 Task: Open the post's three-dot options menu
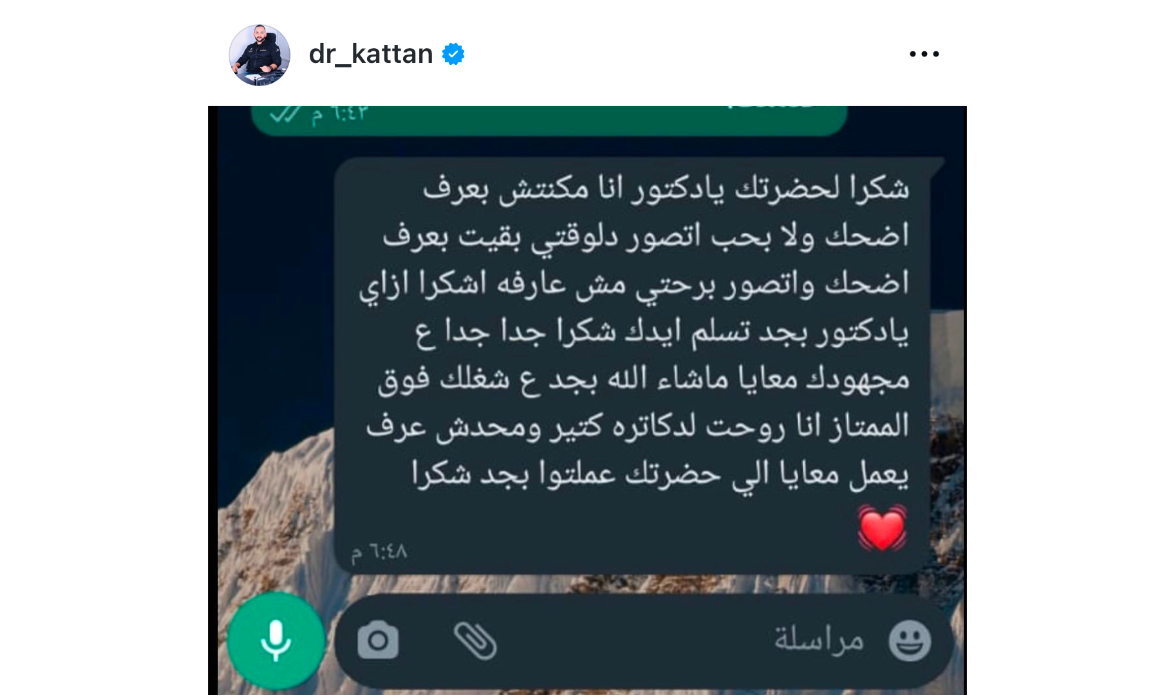tap(924, 54)
